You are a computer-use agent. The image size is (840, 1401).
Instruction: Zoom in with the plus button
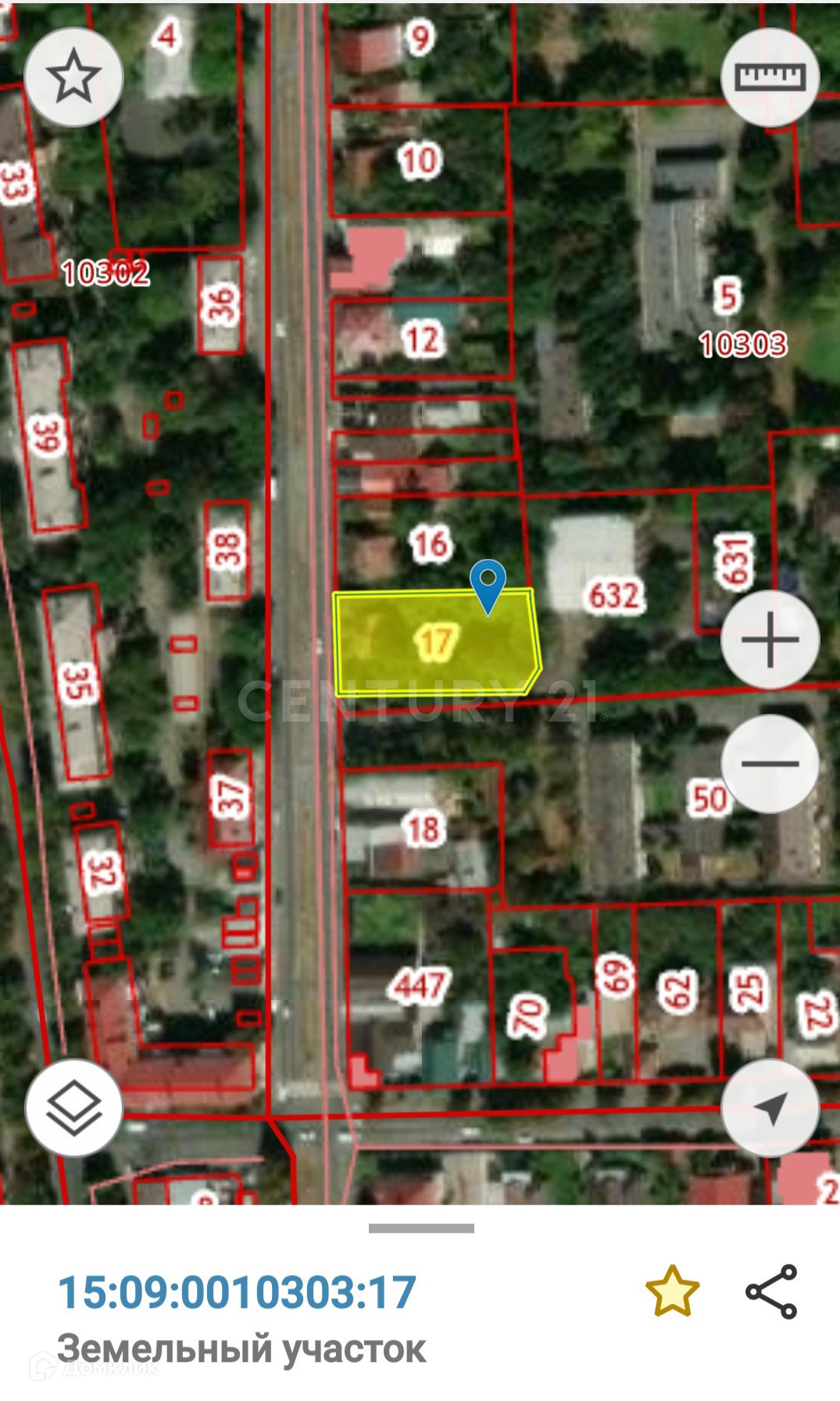pos(770,640)
